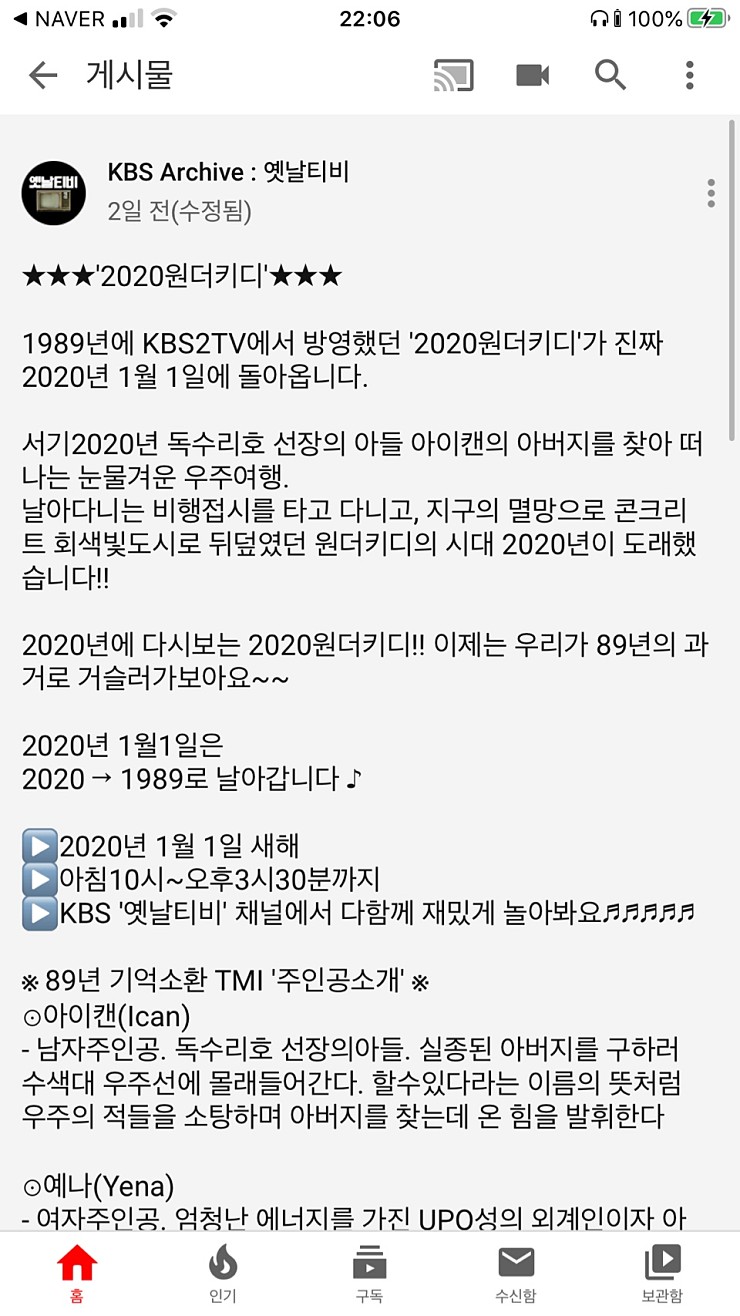Open the app bar overflow menu

tap(689, 75)
